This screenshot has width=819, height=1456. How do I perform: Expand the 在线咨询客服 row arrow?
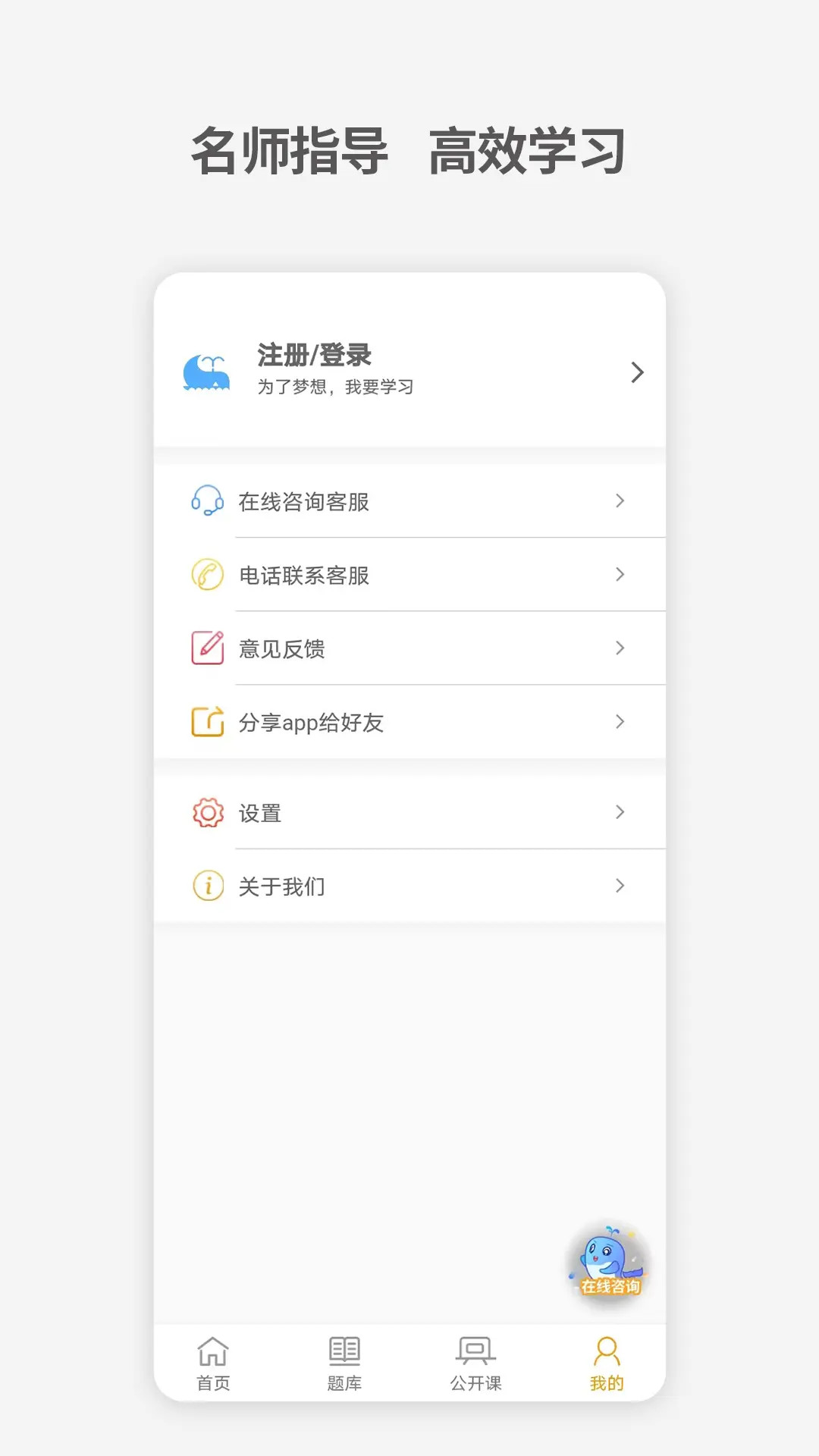click(x=620, y=501)
